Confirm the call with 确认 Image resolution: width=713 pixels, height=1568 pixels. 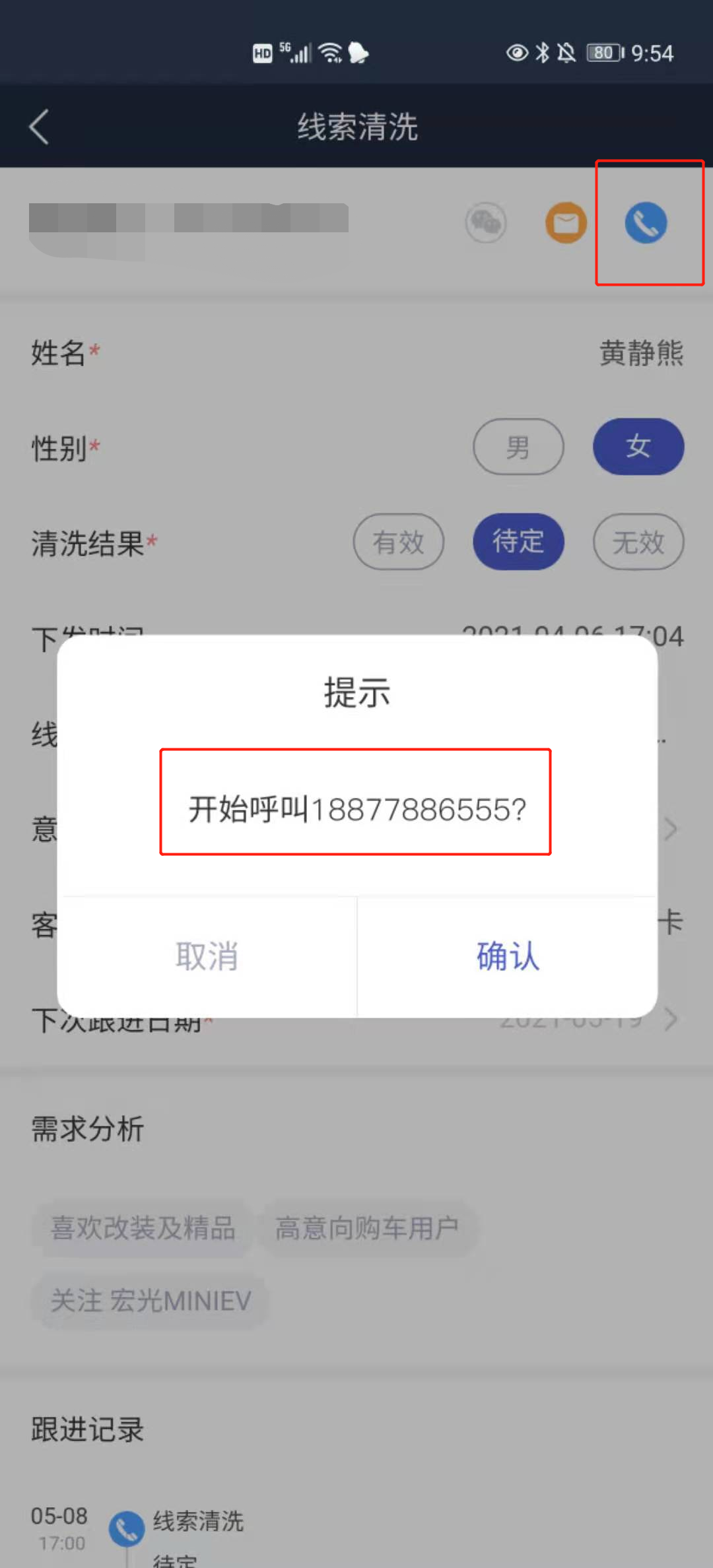tap(507, 956)
